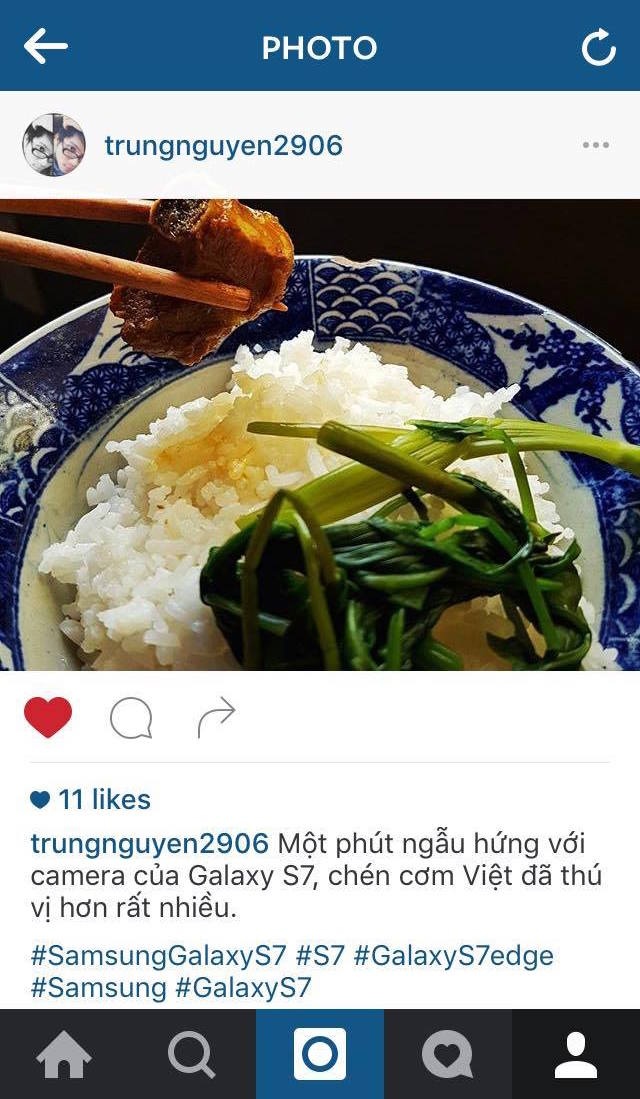Open the #GalaxyS7 hashtag
The width and height of the screenshot is (640, 1099).
(243, 988)
